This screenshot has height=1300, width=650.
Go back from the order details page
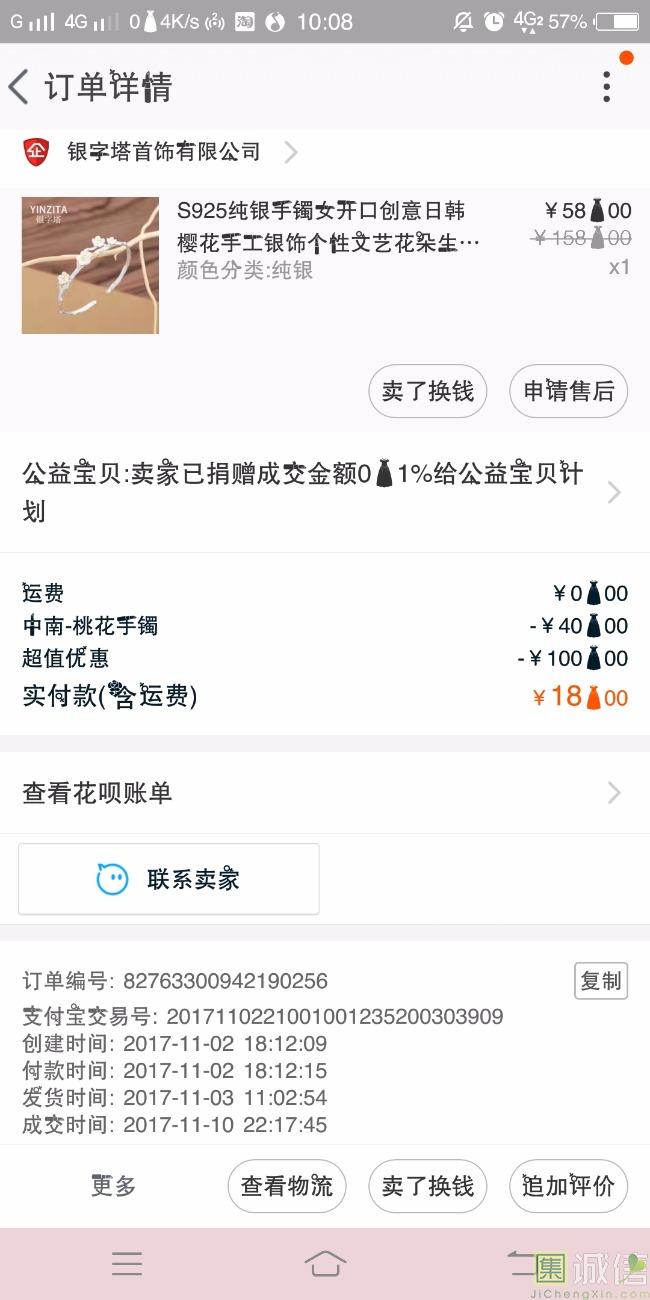[20, 87]
